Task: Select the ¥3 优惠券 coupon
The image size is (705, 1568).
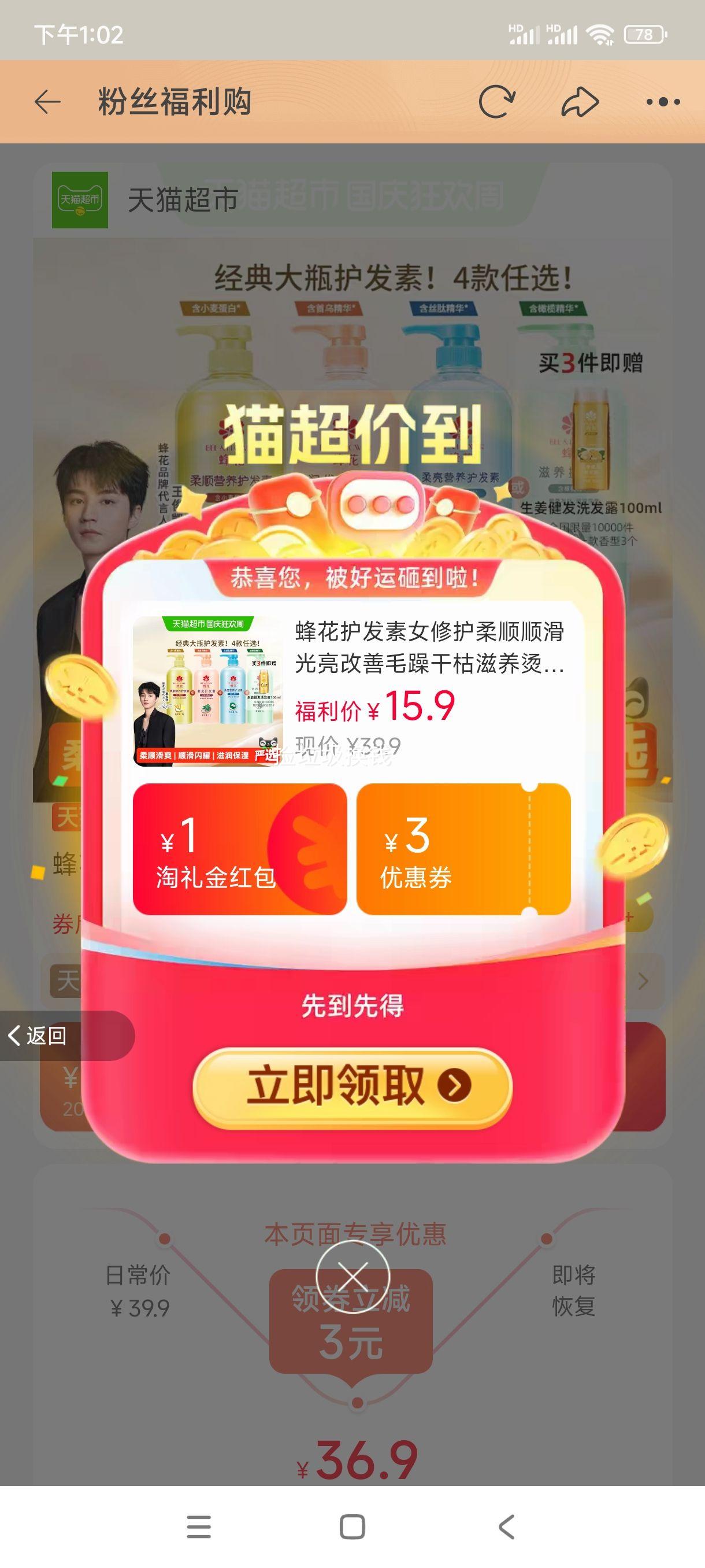Action: (x=463, y=849)
